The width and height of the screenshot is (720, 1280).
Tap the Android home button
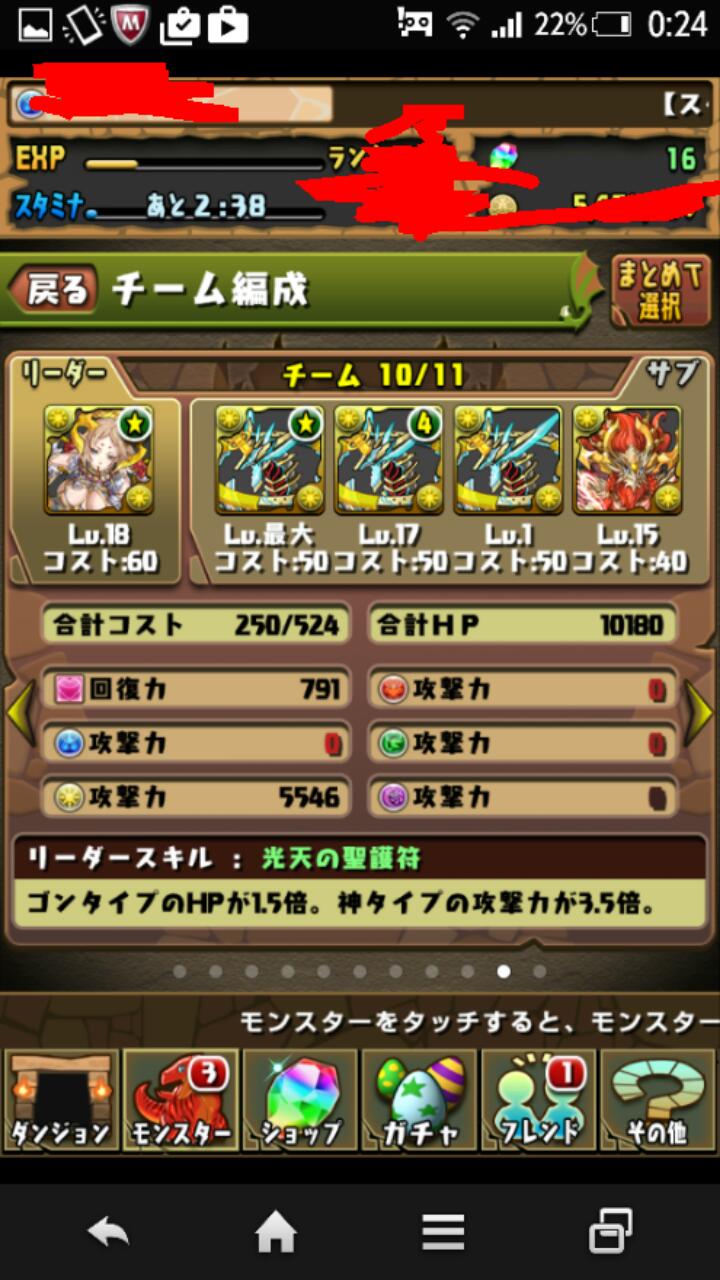point(276,1232)
